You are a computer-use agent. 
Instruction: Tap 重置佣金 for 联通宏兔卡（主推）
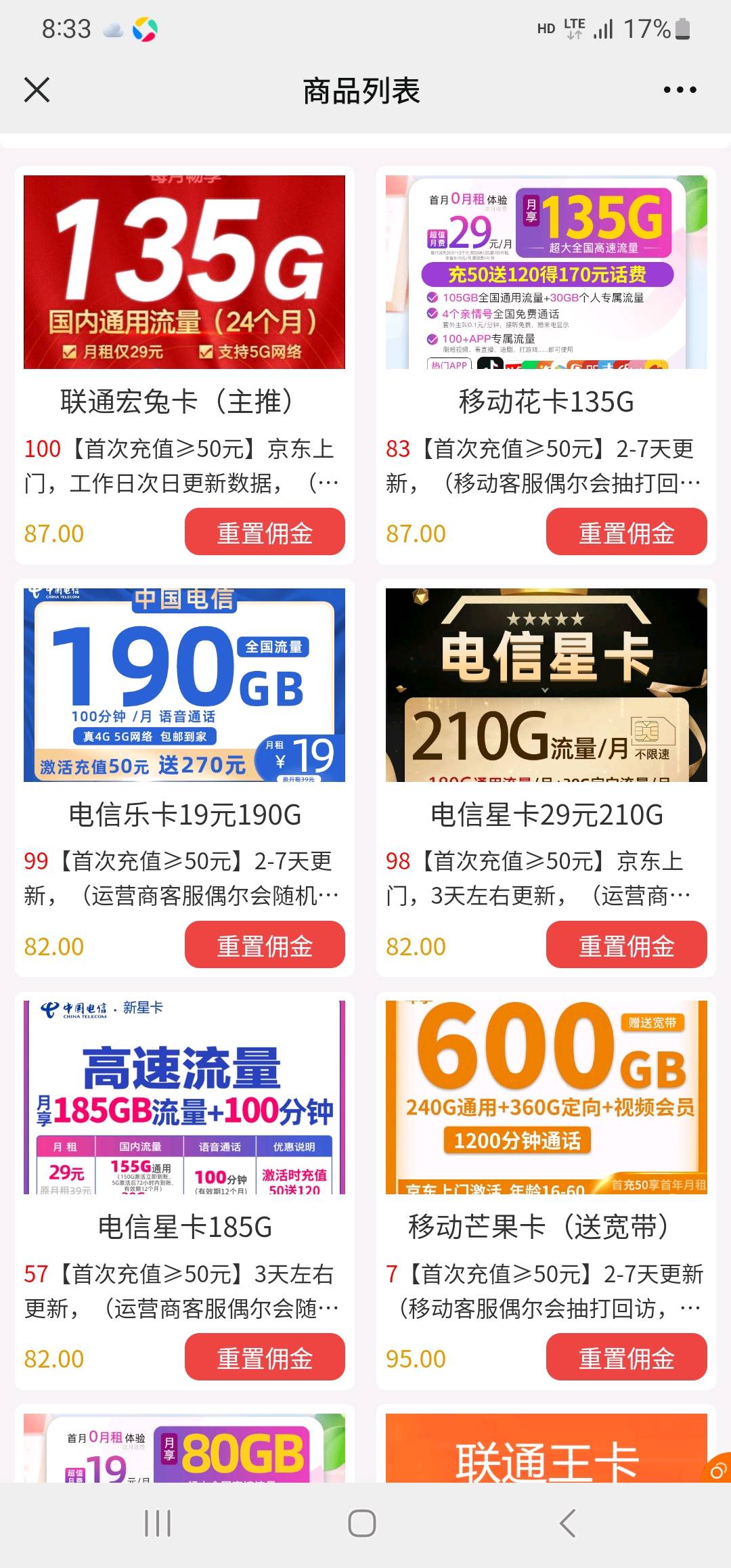(x=265, y=532)
